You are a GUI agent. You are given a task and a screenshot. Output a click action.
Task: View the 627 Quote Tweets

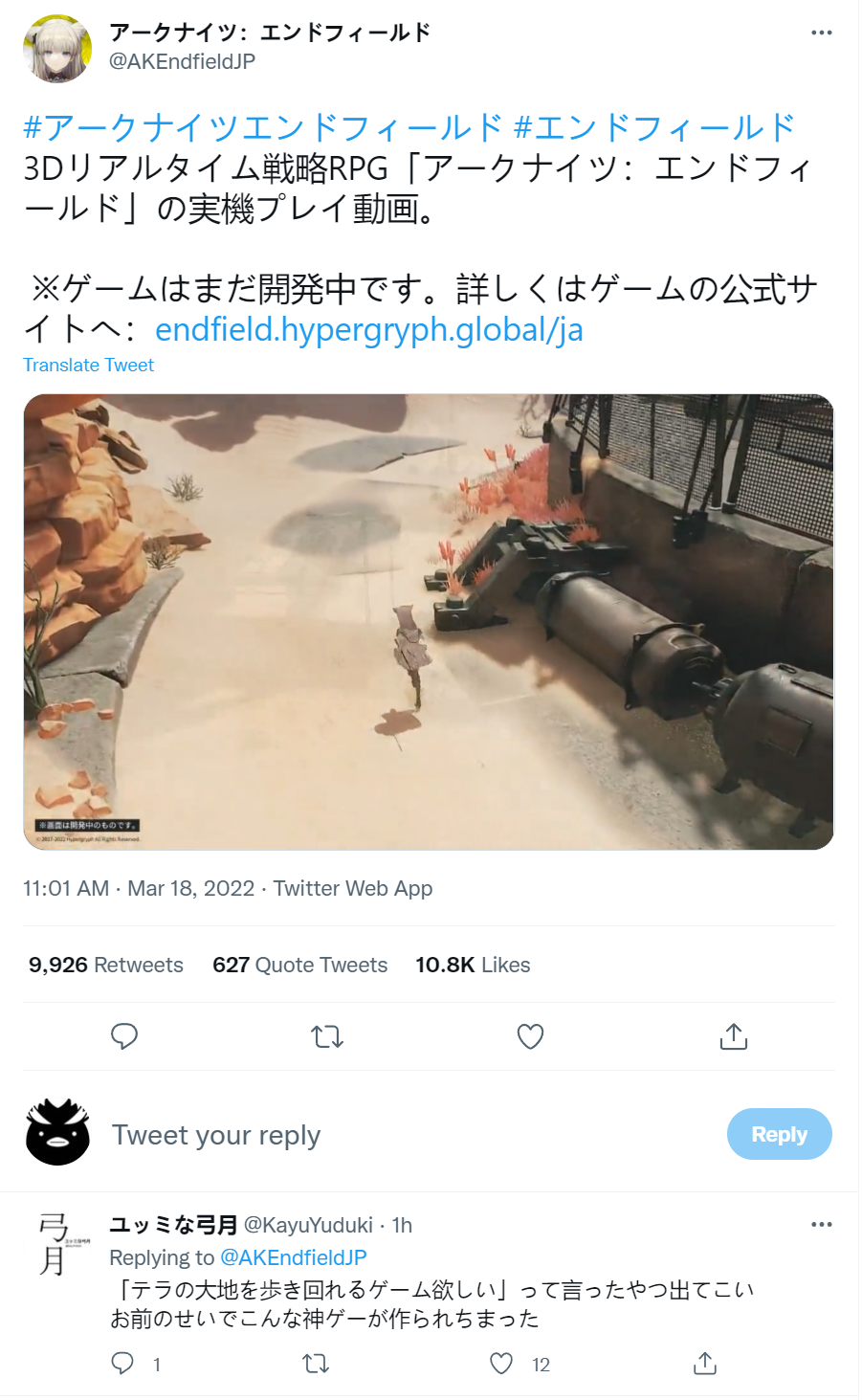coord(299,965)
